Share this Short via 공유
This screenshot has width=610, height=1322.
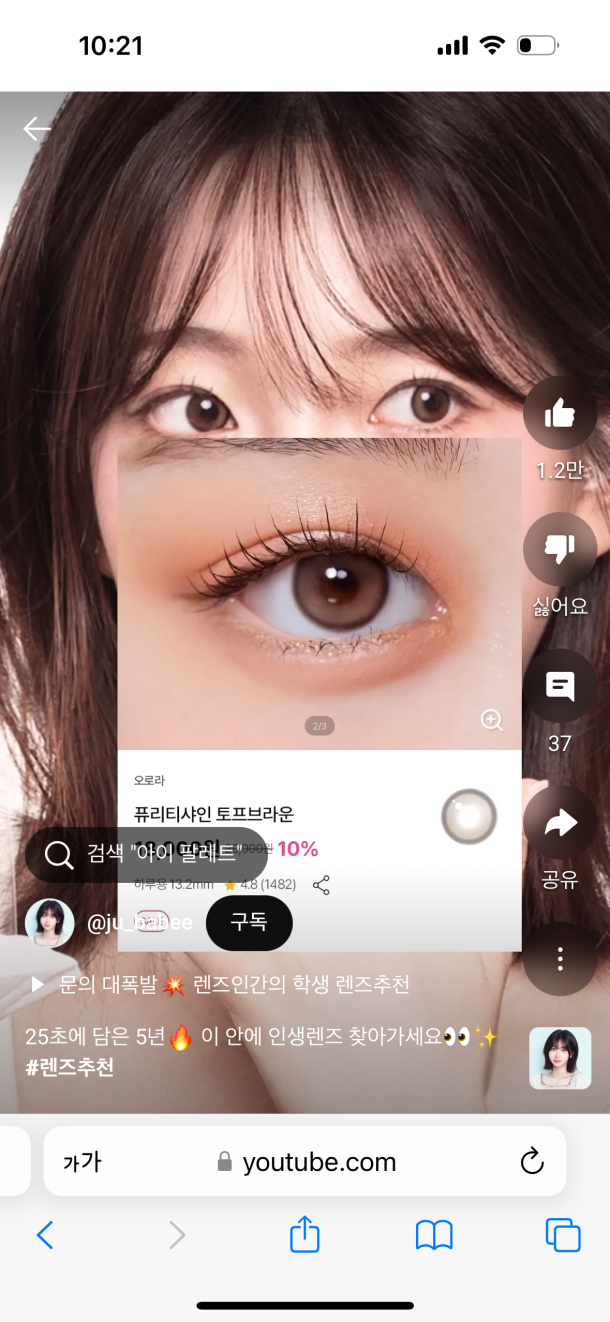click(560, 823)
